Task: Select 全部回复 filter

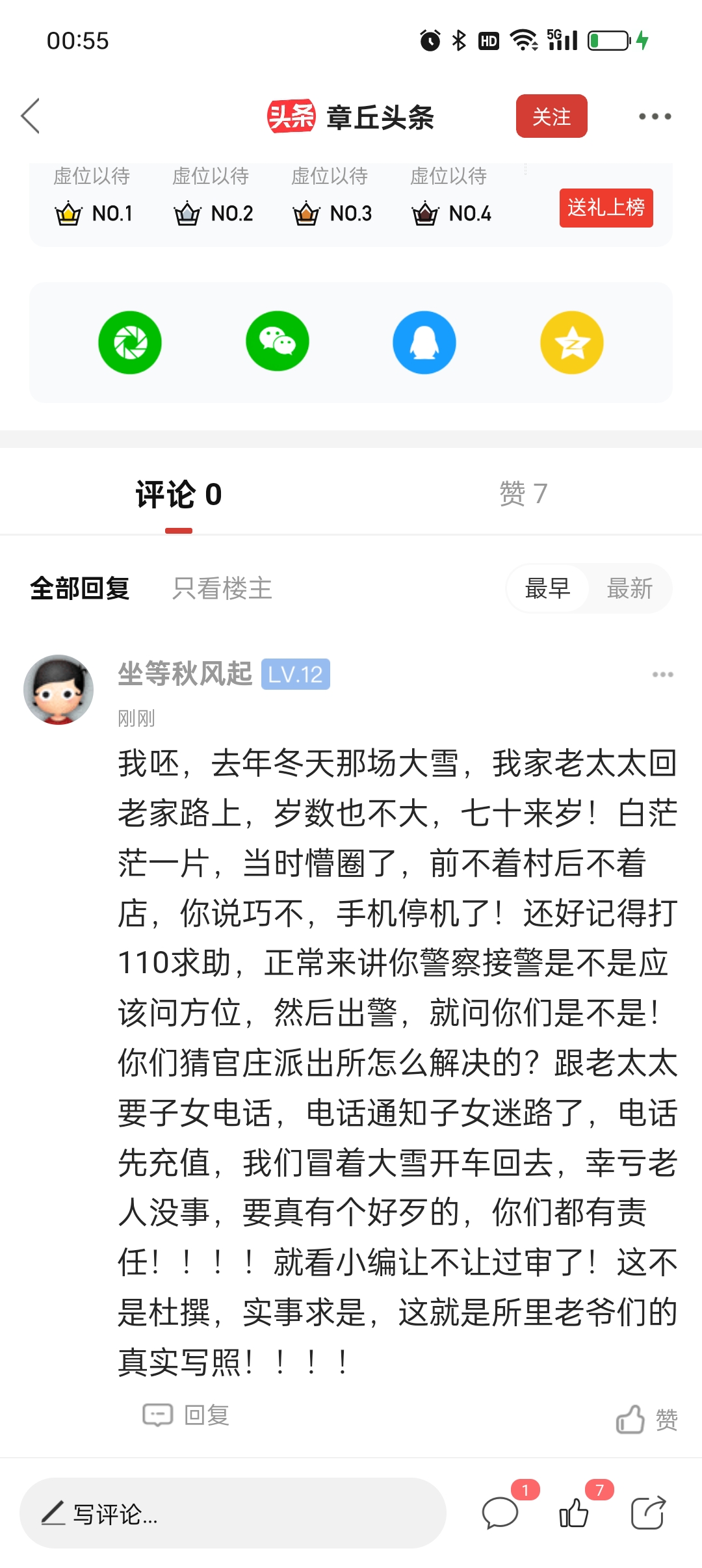Action: 80,588
